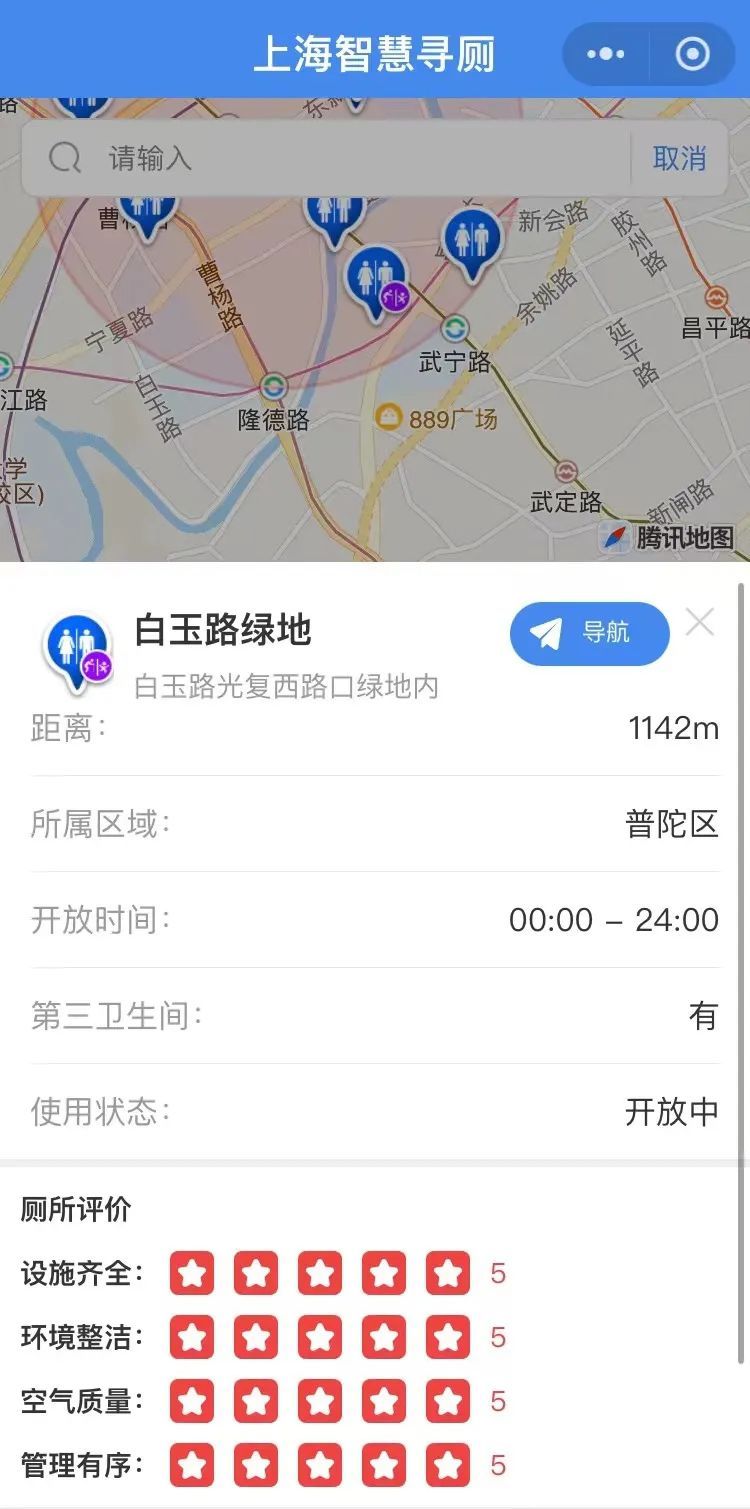The width and height of the screenshot is (750, 1509).
Task: Click the metro station icon near 武定路
Action: (567, 473)
